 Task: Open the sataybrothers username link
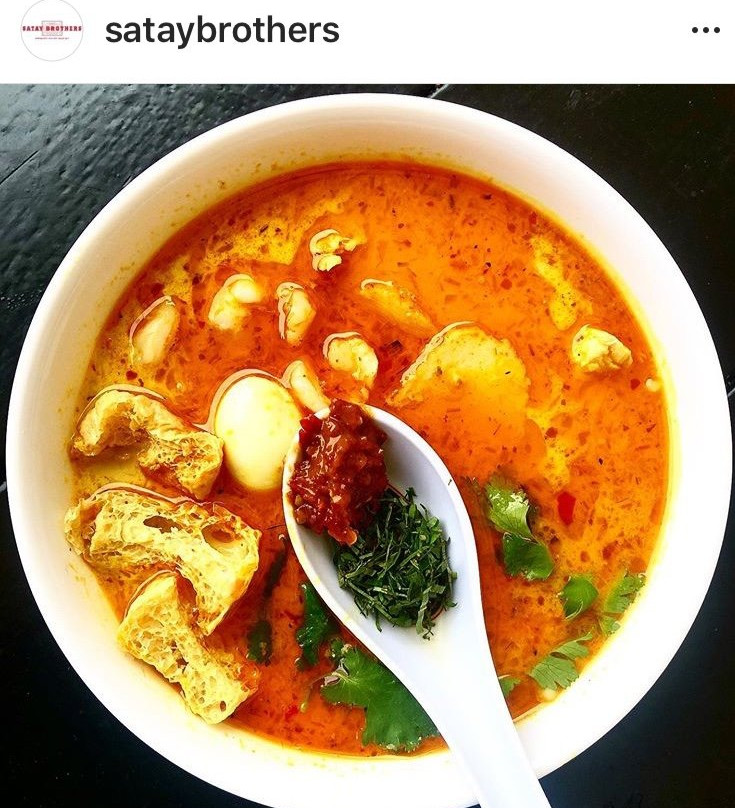point(222,31)
